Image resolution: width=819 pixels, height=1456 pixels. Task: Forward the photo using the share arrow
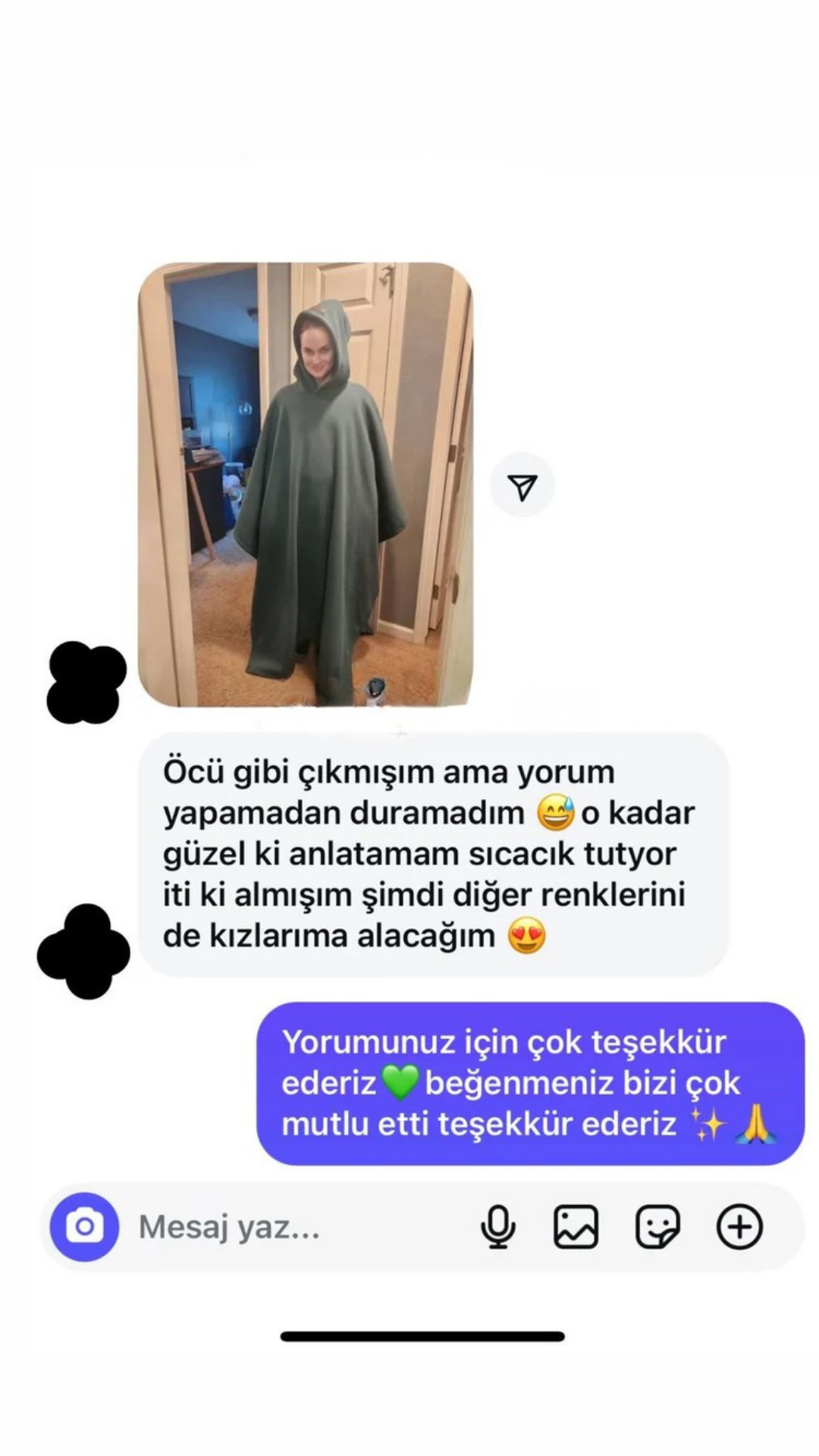tap(522, 486)
